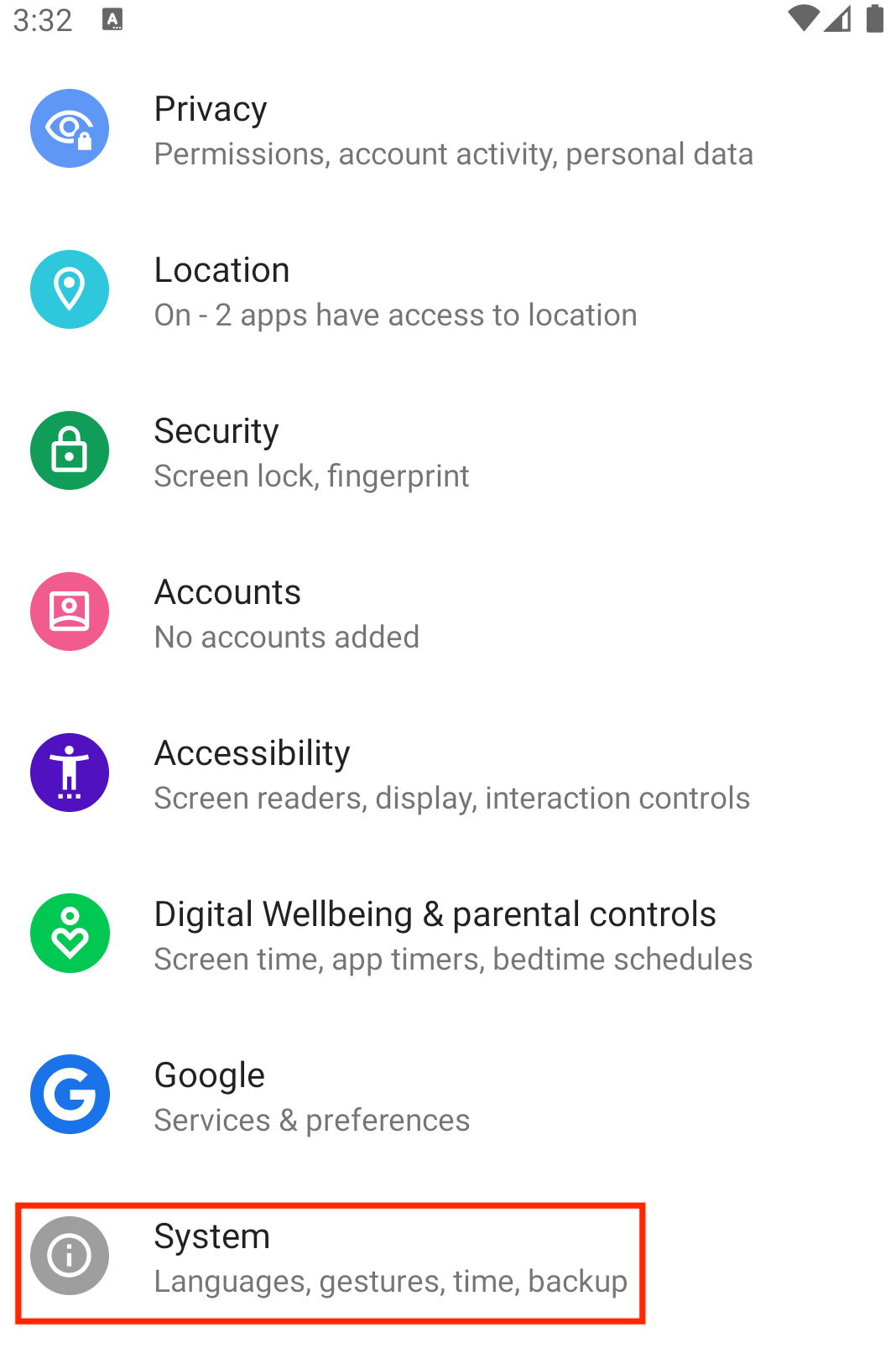896x1353 pixels.
Task: Click the Privacy eye icon
Action: (x=70, y=128)
